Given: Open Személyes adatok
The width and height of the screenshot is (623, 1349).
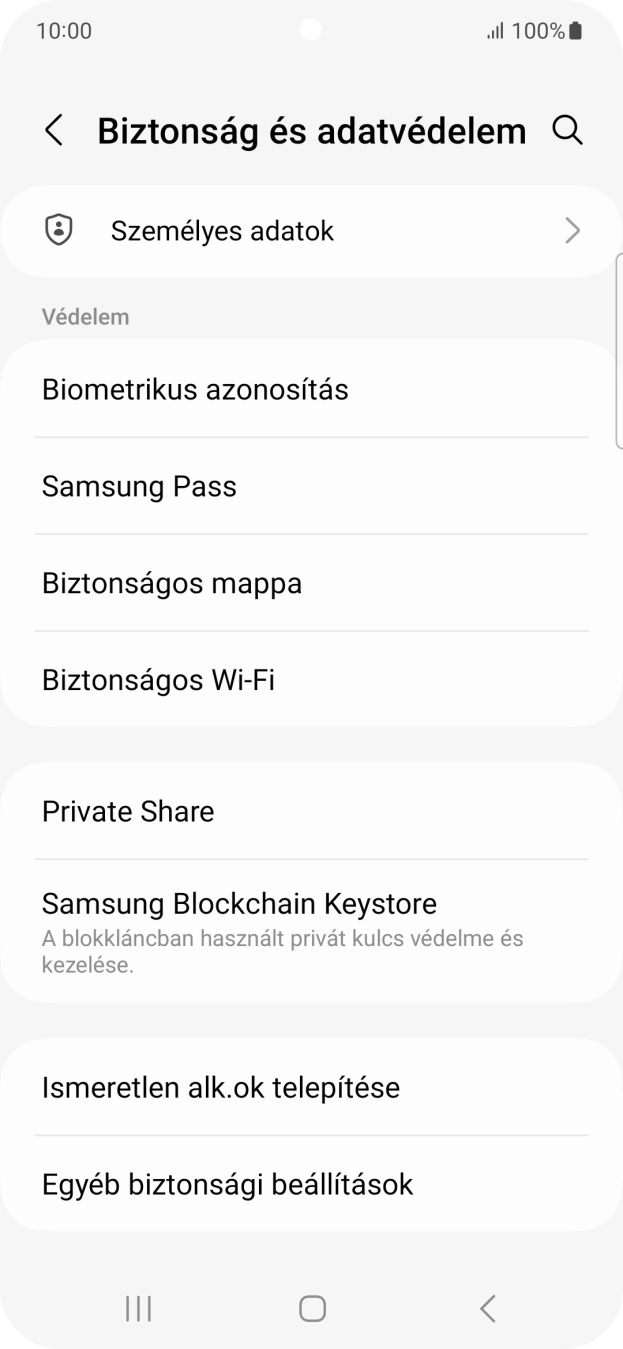Looking at the screenshot, I should (x=310, y=231).
